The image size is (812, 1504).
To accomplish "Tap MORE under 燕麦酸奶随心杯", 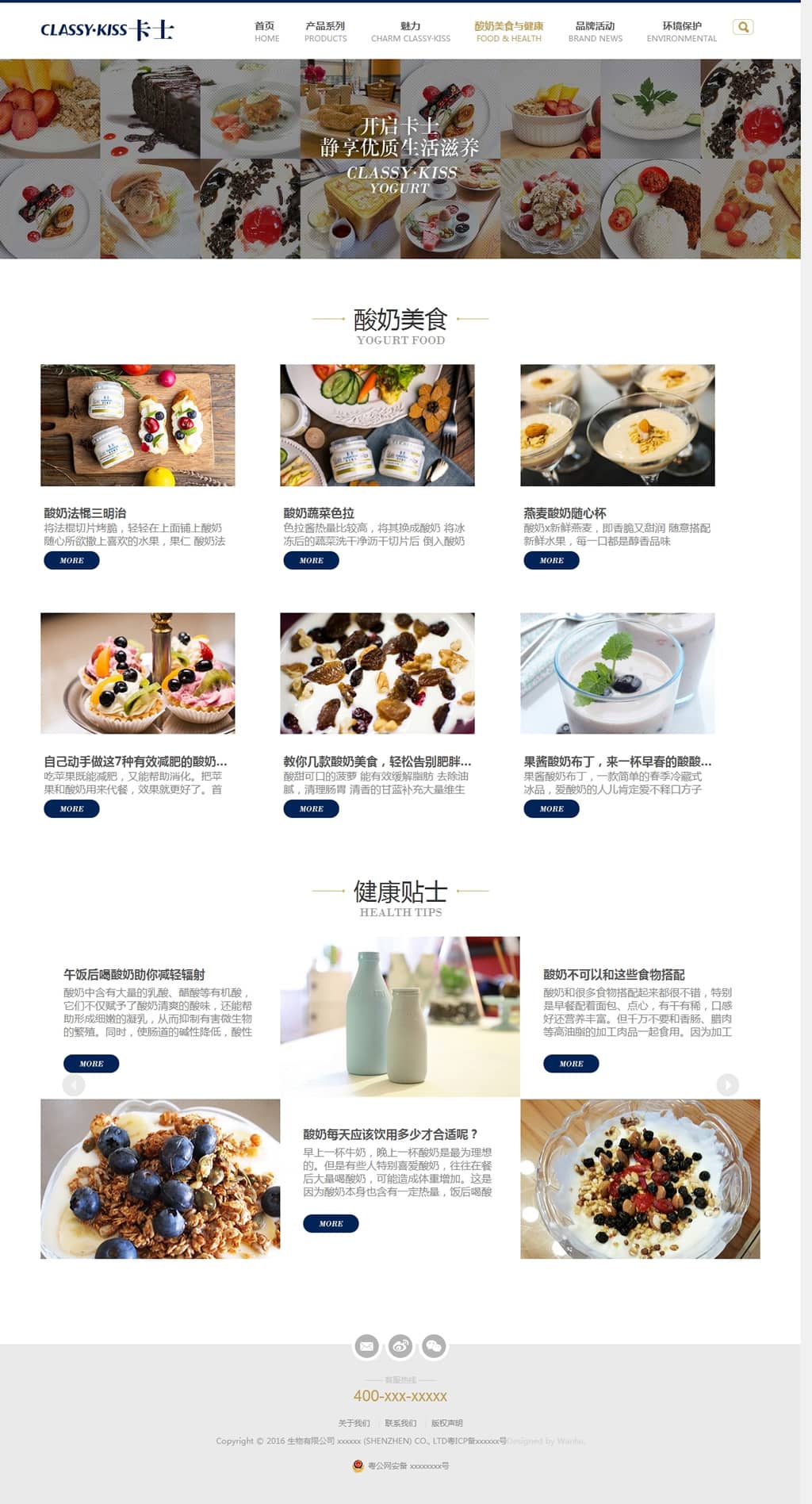I will coord(551,561).
